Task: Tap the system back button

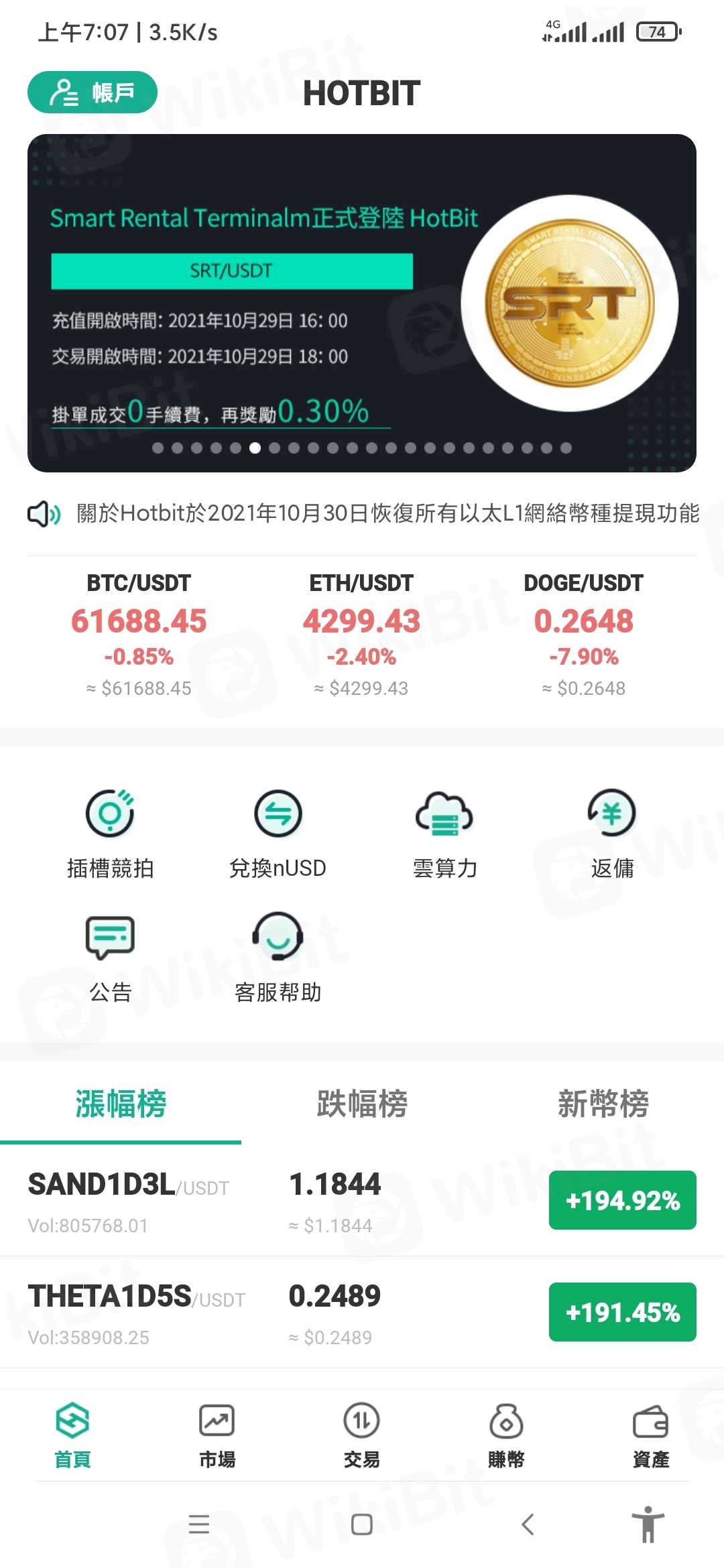Action: 528,1524
